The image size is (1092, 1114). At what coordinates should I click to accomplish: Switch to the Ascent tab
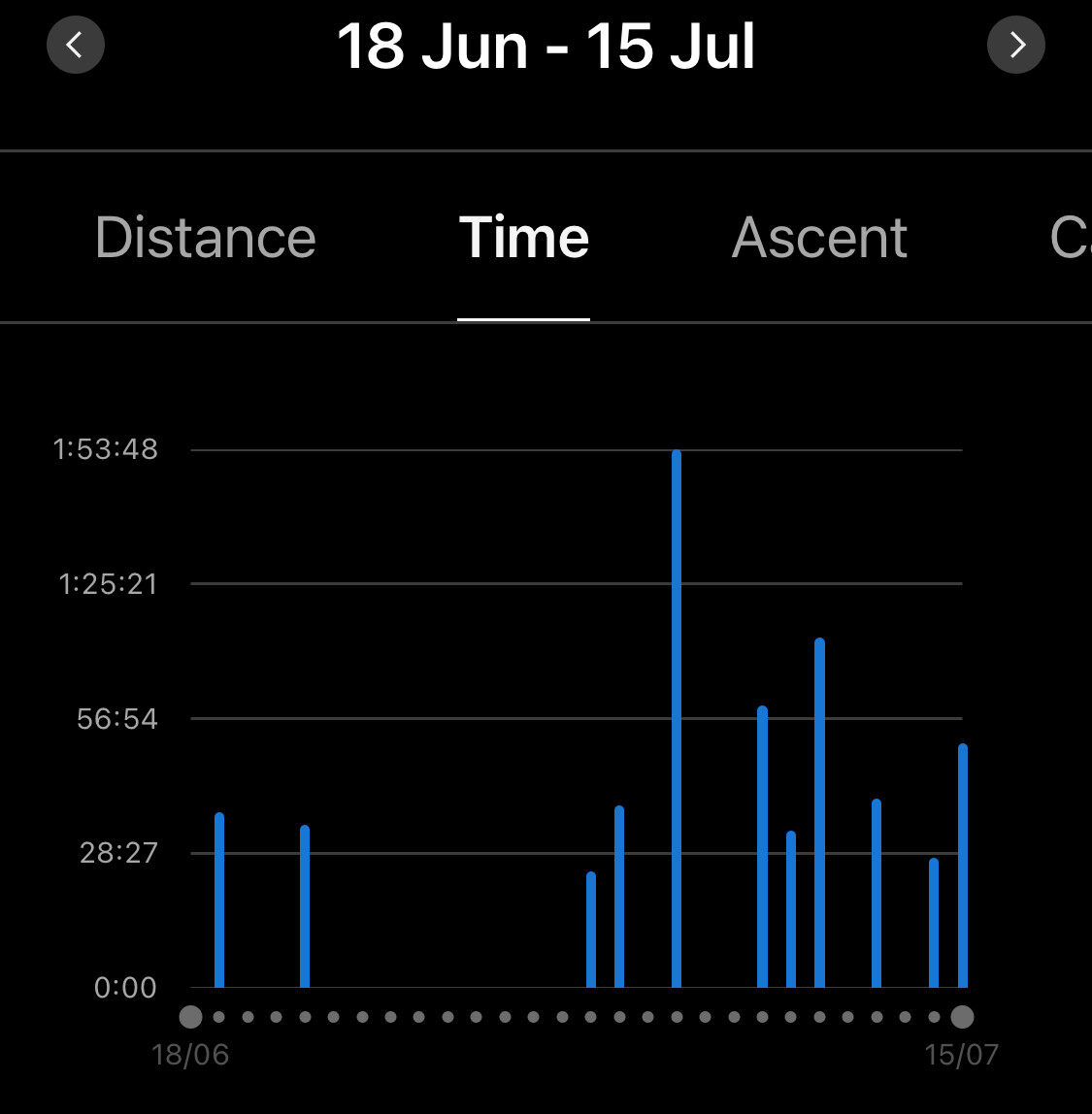tap(819, 238)
